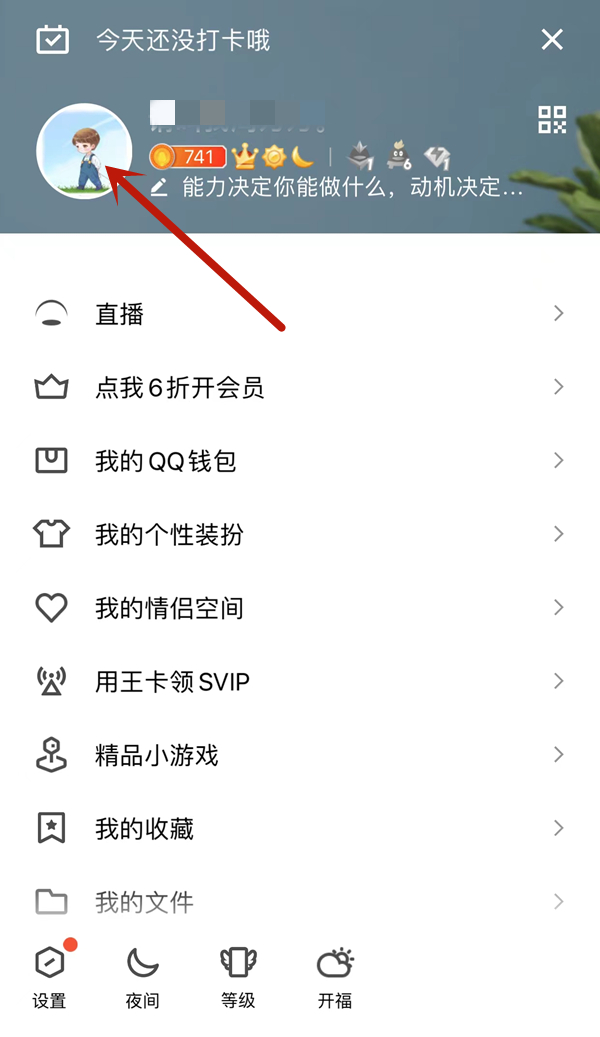The height and width of the screenshot is (1037, 600).
Task: Tap the profile avatar picture
Action: point(84,151)
